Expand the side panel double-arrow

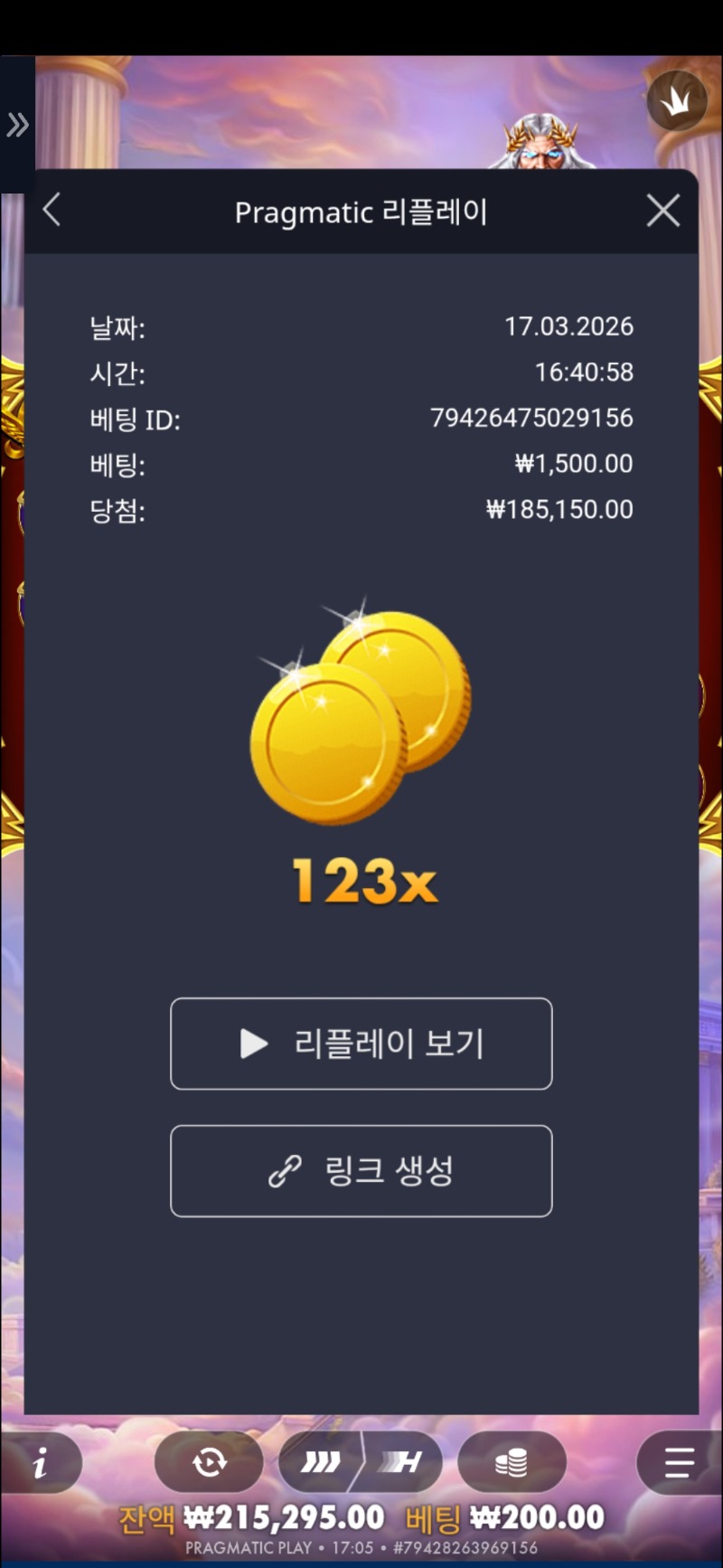coord(17,125)
